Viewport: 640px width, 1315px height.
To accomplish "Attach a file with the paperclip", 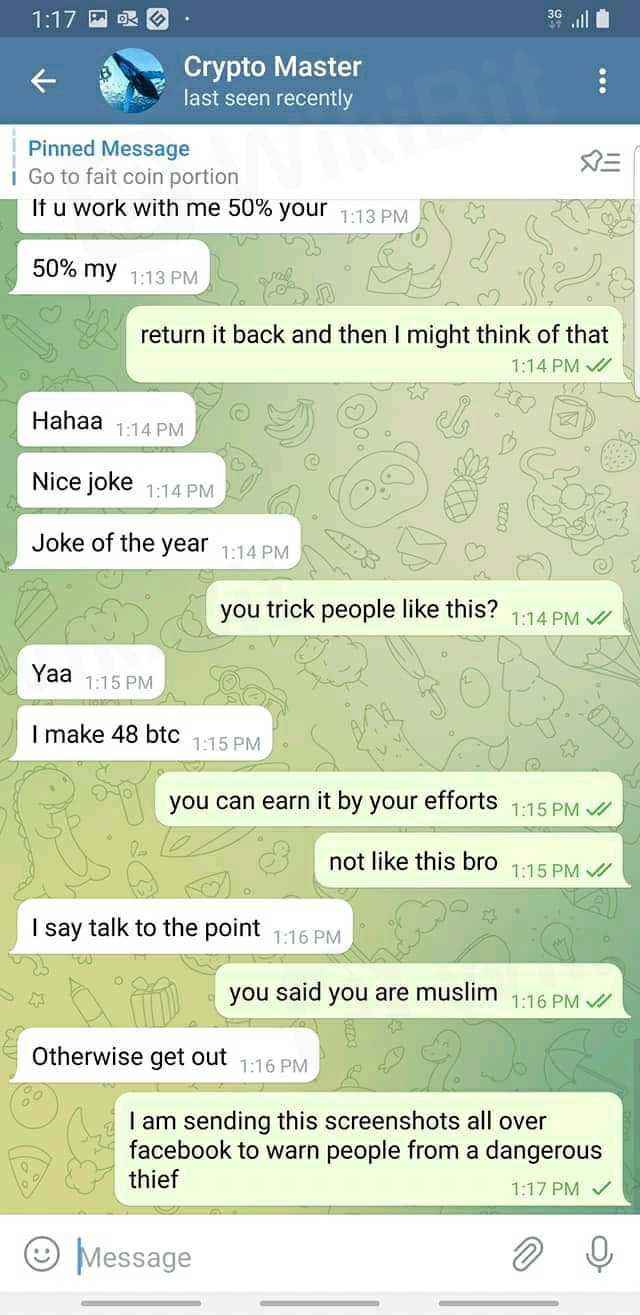I will [527, 1254].
